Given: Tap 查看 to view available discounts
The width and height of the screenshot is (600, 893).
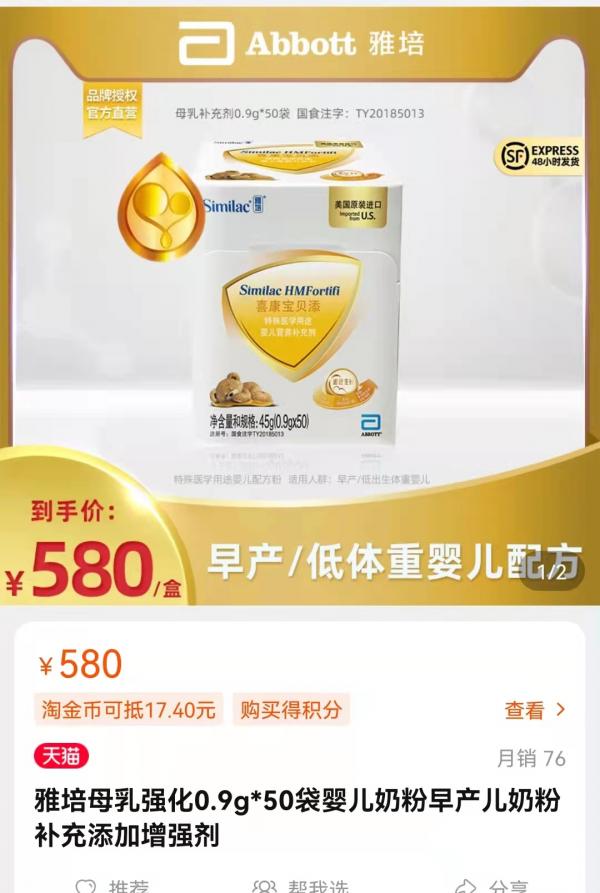Looking at the screenshot, I should point(535,710).
